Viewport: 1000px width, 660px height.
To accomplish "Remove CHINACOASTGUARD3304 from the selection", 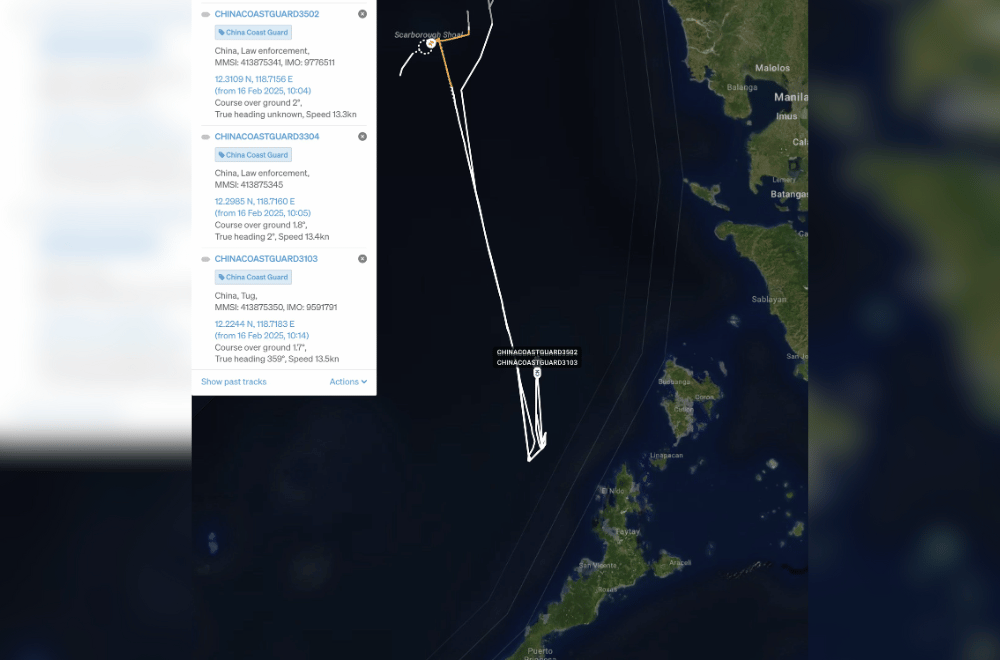I will point(362,136).
